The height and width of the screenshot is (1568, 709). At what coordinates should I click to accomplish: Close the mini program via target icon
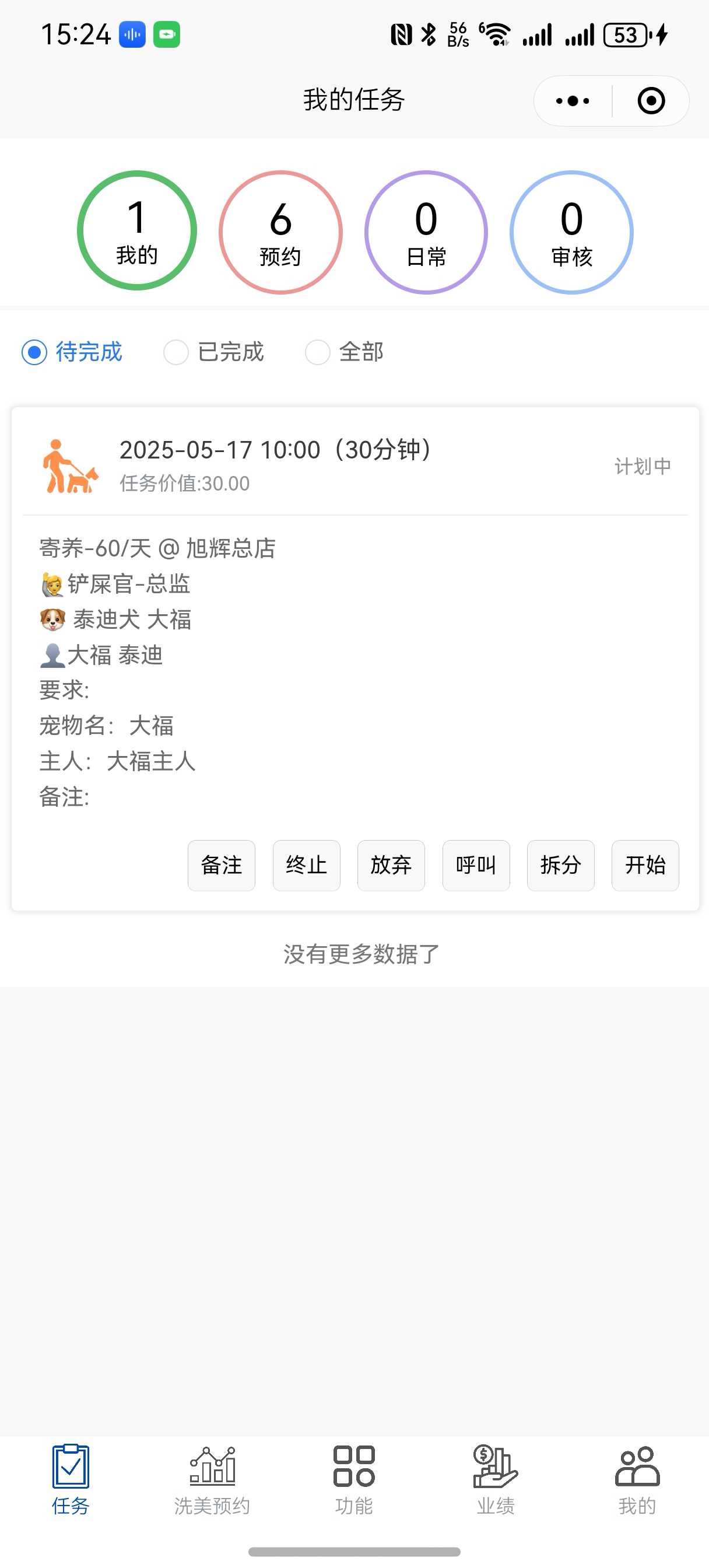coord(651,101)
